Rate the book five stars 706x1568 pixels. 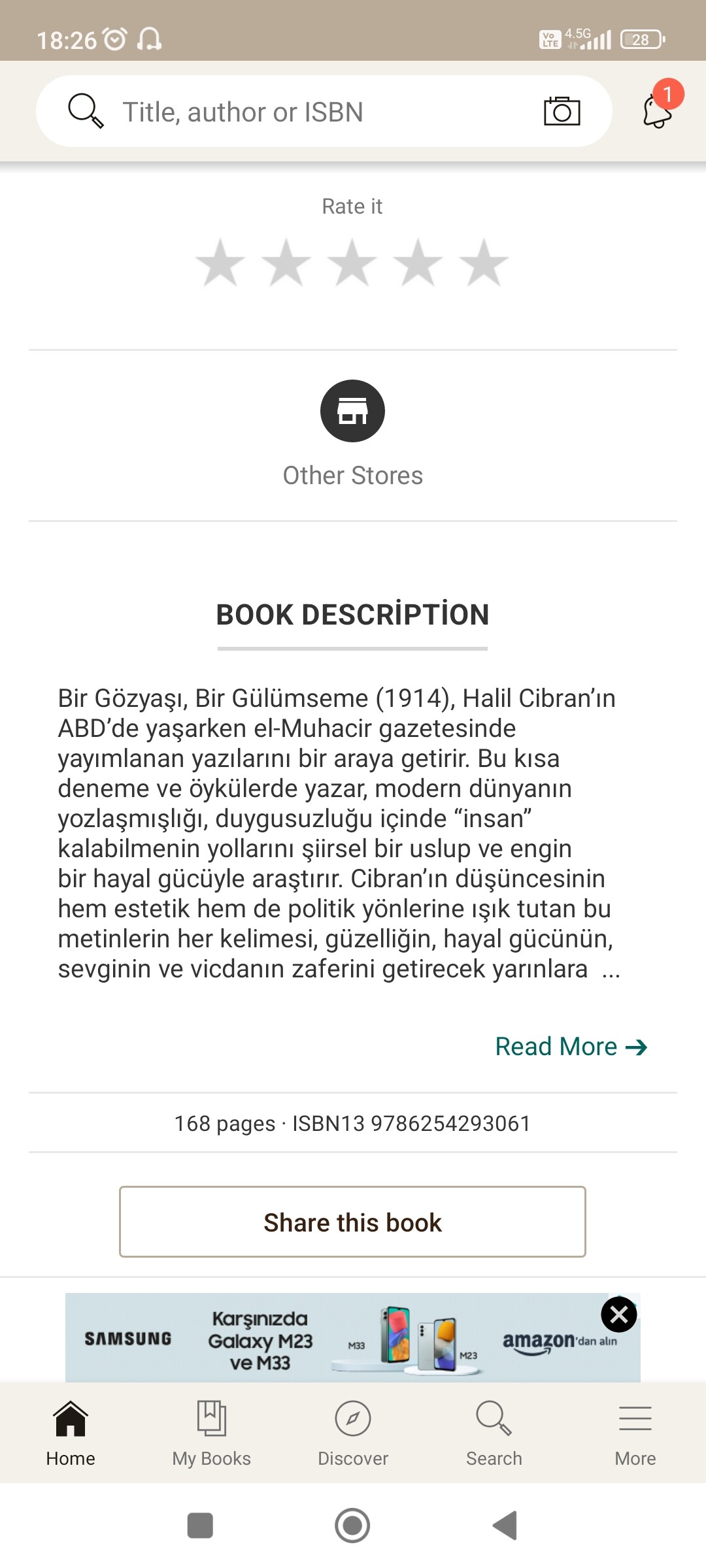click(x=484, y=263)
